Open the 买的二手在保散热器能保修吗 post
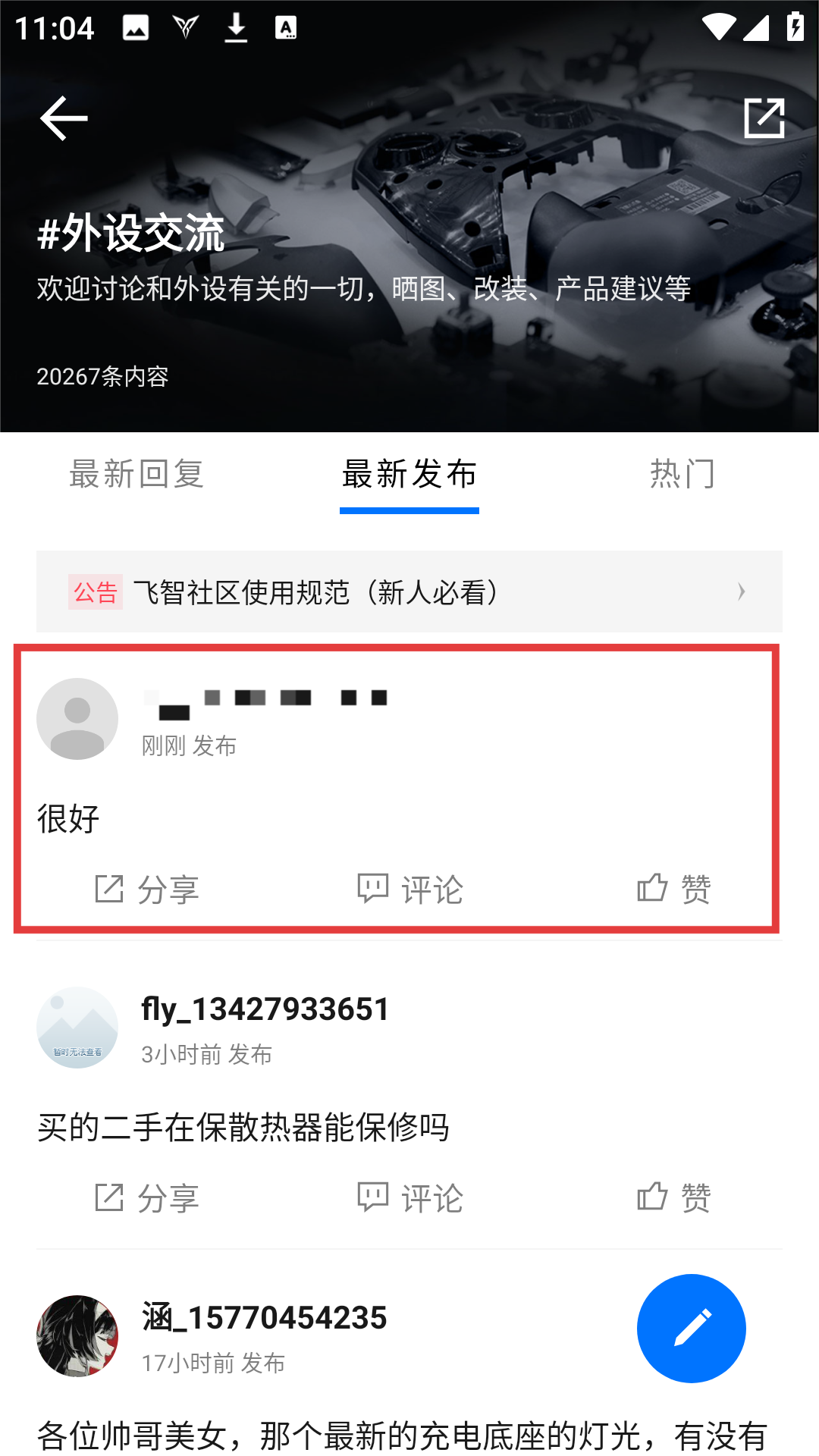 (x=243, y=1128)
